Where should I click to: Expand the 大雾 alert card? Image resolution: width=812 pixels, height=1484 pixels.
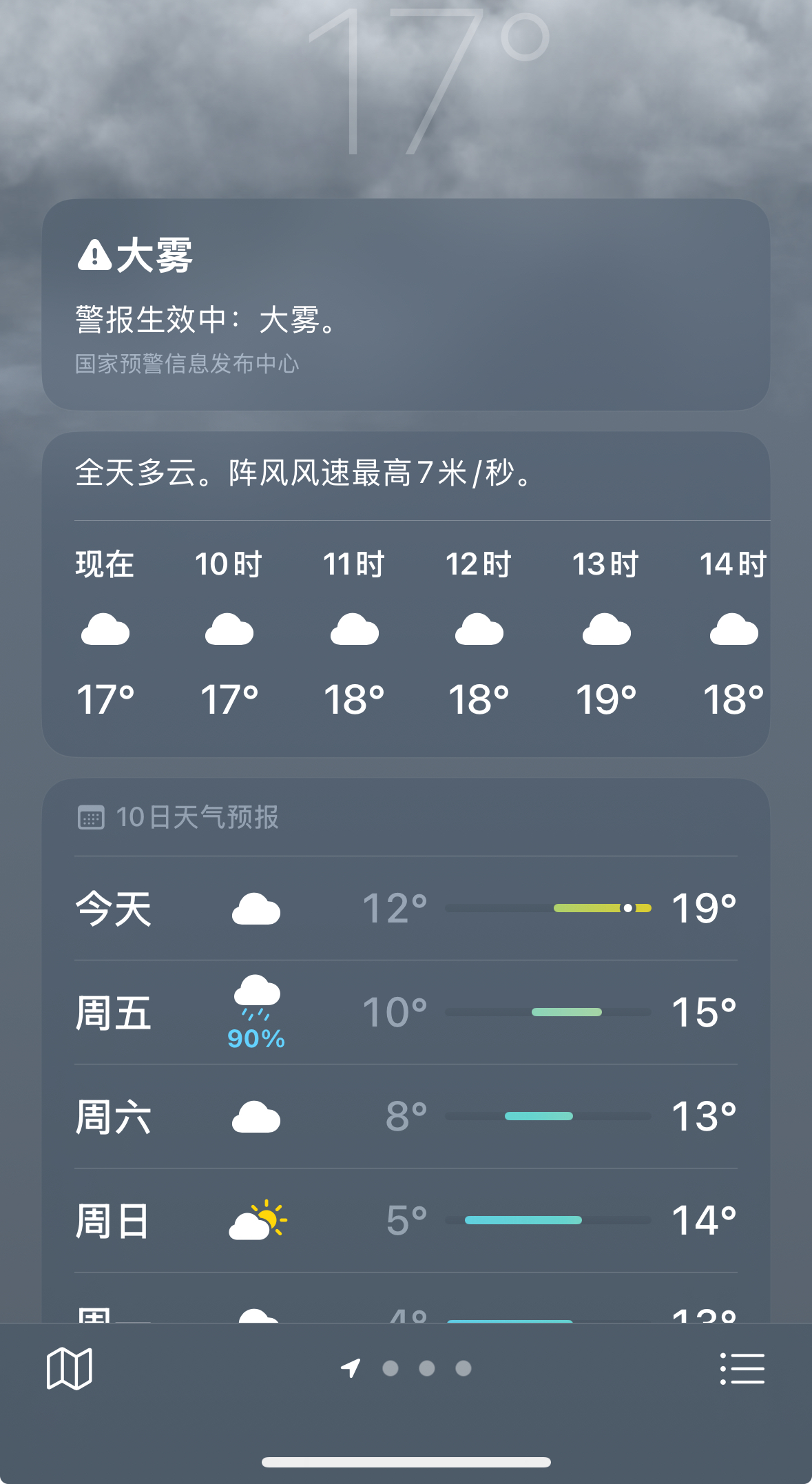coord(406,303)
